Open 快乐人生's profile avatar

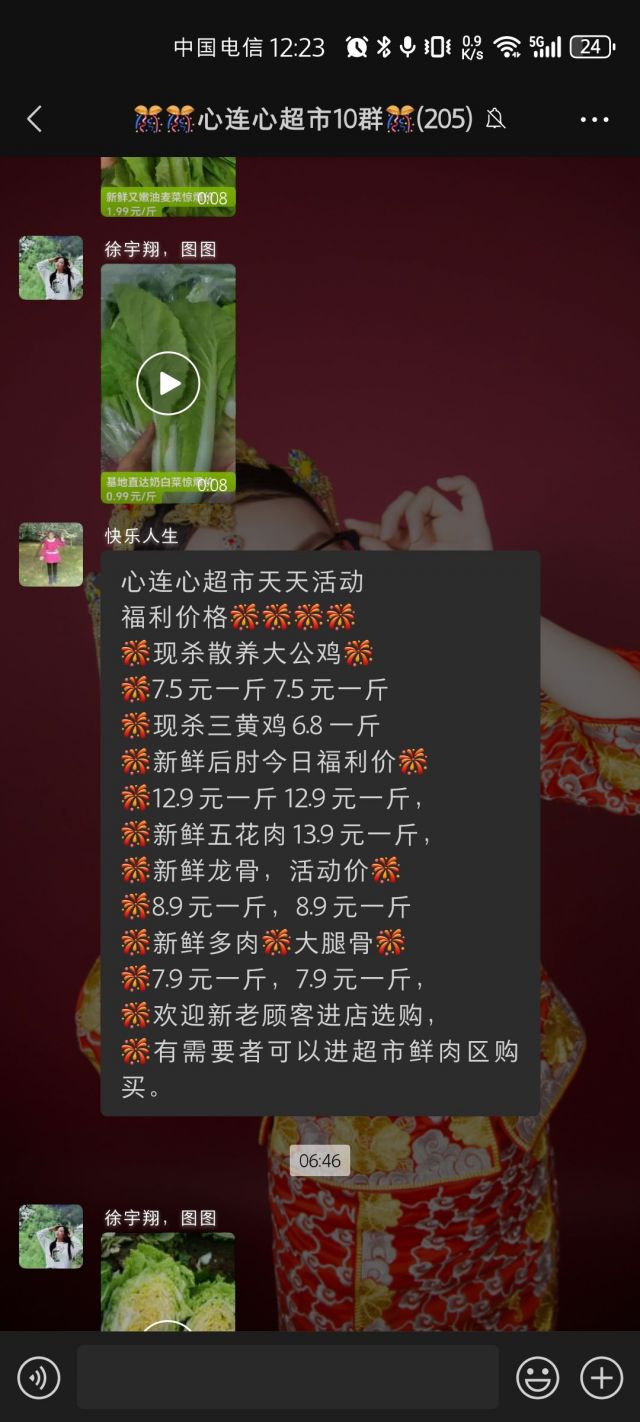[x=51, y=554]
